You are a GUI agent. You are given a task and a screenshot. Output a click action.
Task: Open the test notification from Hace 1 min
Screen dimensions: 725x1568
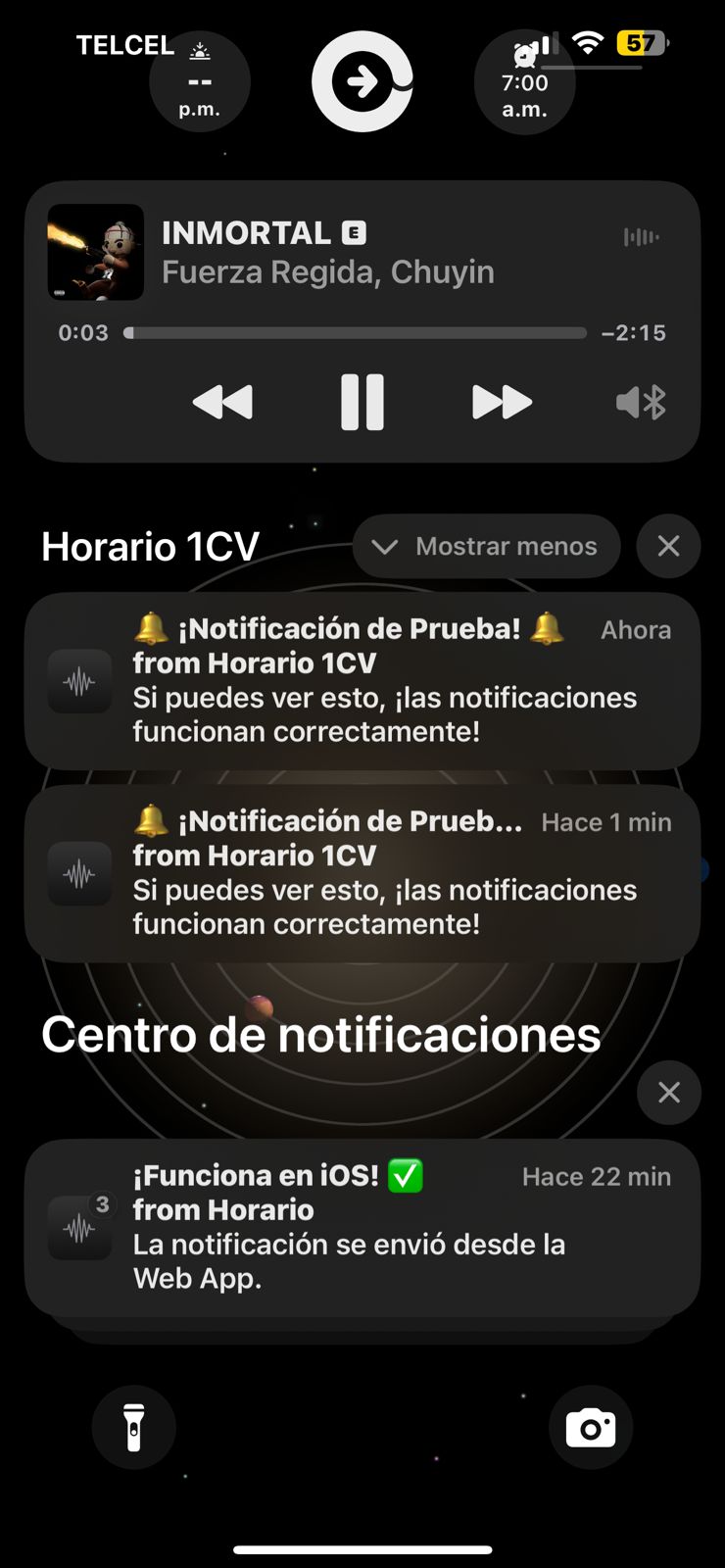pos(362,872)
